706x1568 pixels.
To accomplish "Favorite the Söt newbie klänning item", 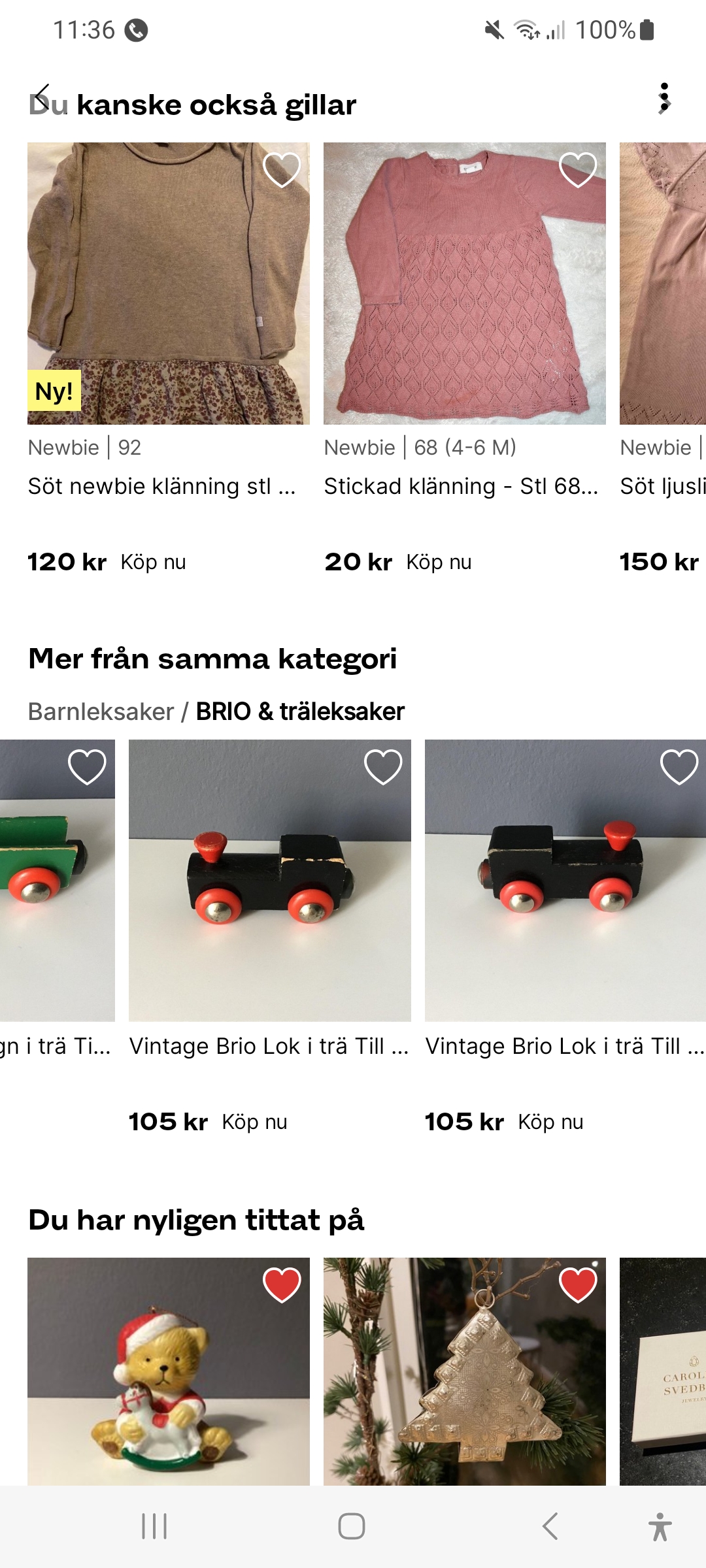I will pos(281,170).
